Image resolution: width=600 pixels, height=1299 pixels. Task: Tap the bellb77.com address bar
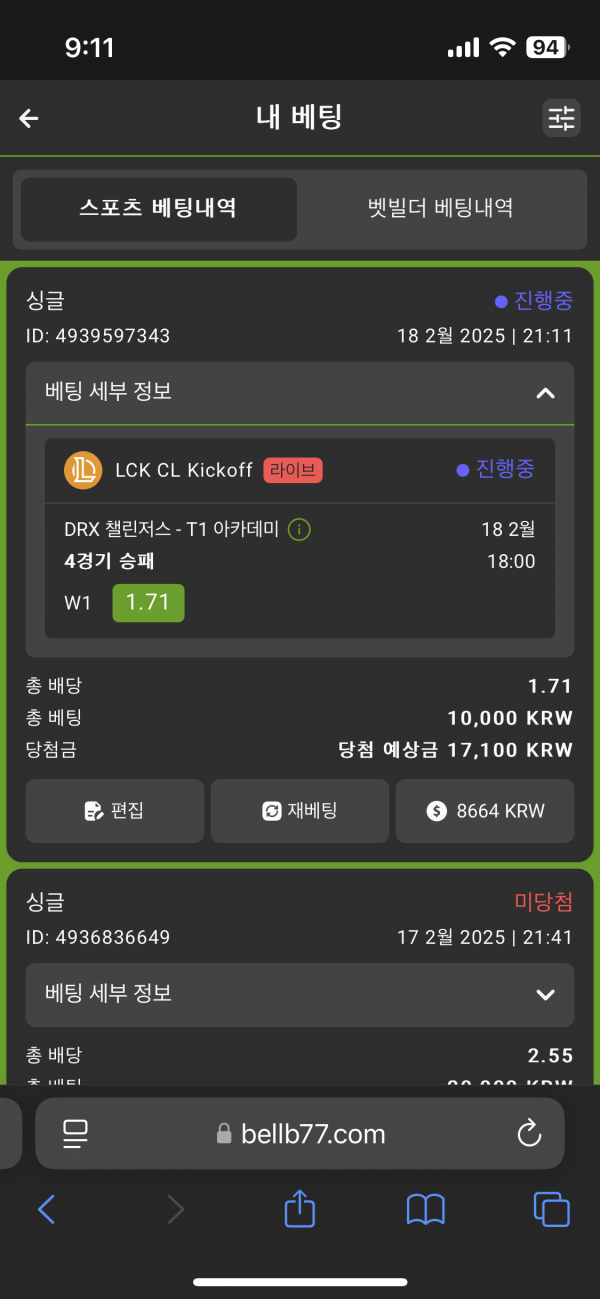300,1133
